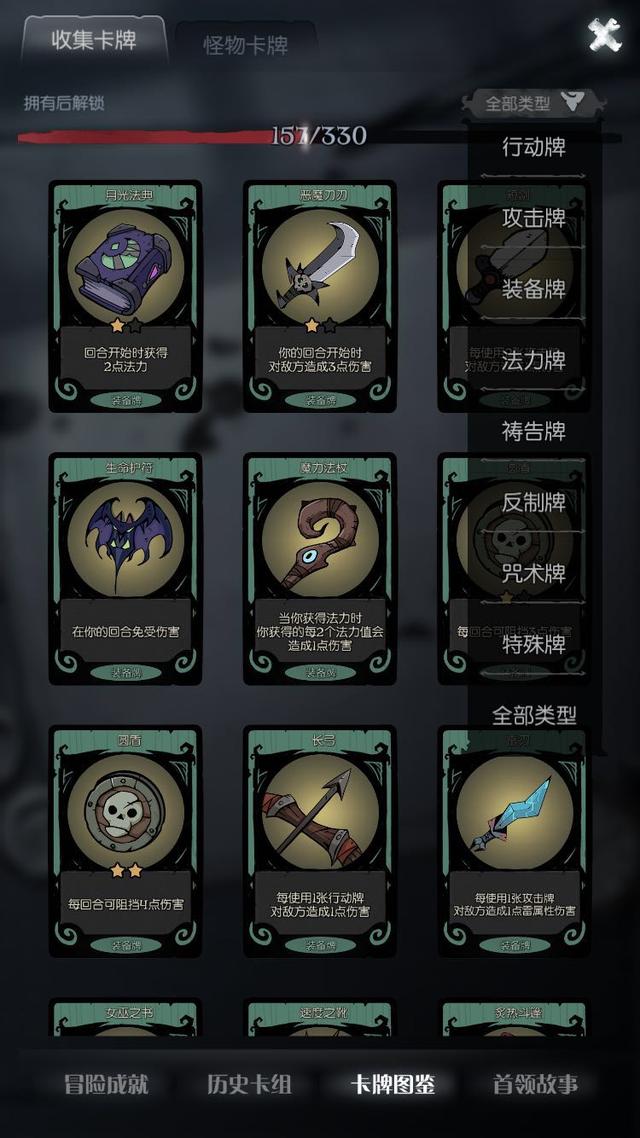
Task: Switch to 历史卡组 in the bottom bar
Action: [249, 1084]
